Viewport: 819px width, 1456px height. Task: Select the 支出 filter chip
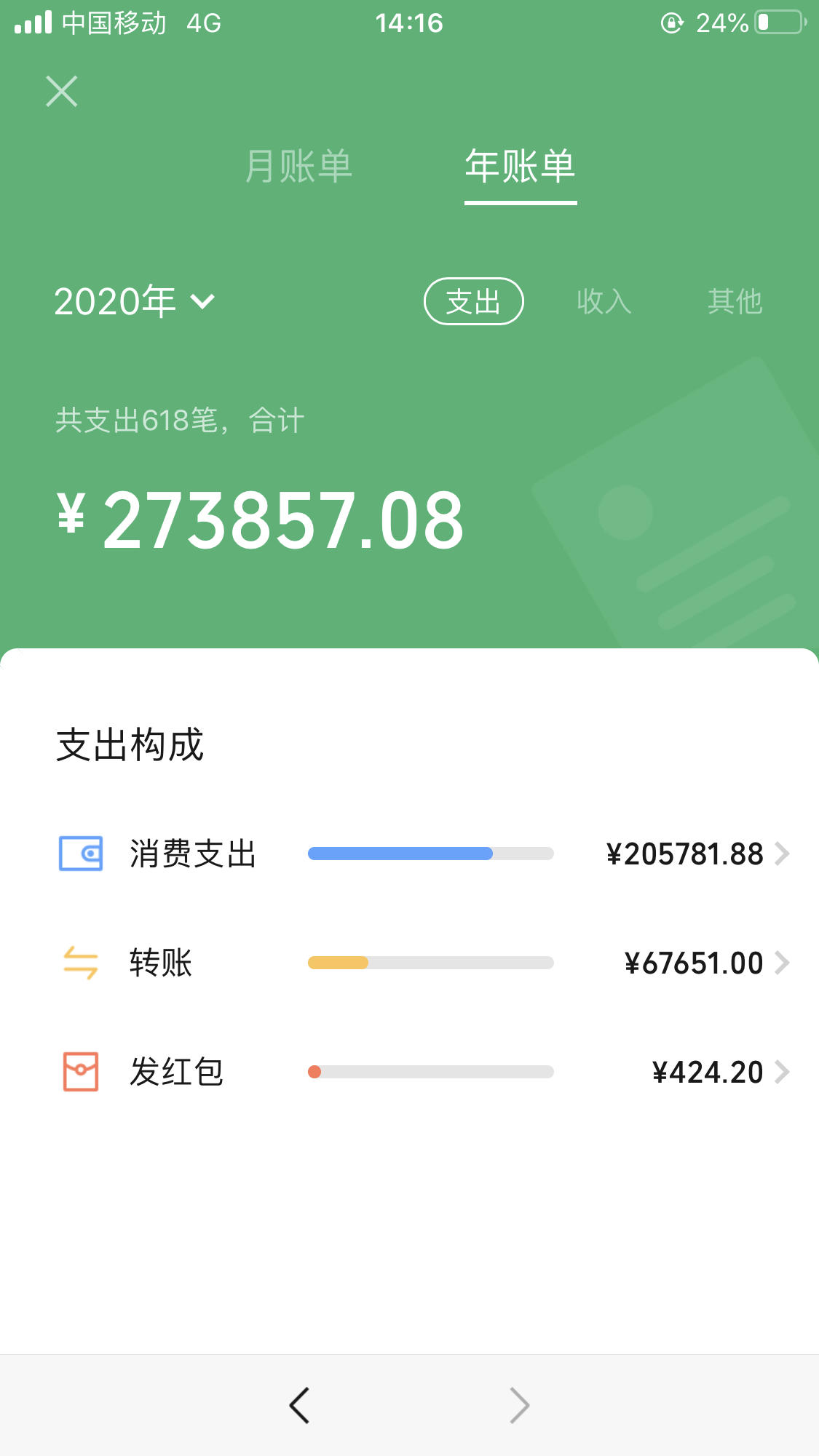(474, 301)
